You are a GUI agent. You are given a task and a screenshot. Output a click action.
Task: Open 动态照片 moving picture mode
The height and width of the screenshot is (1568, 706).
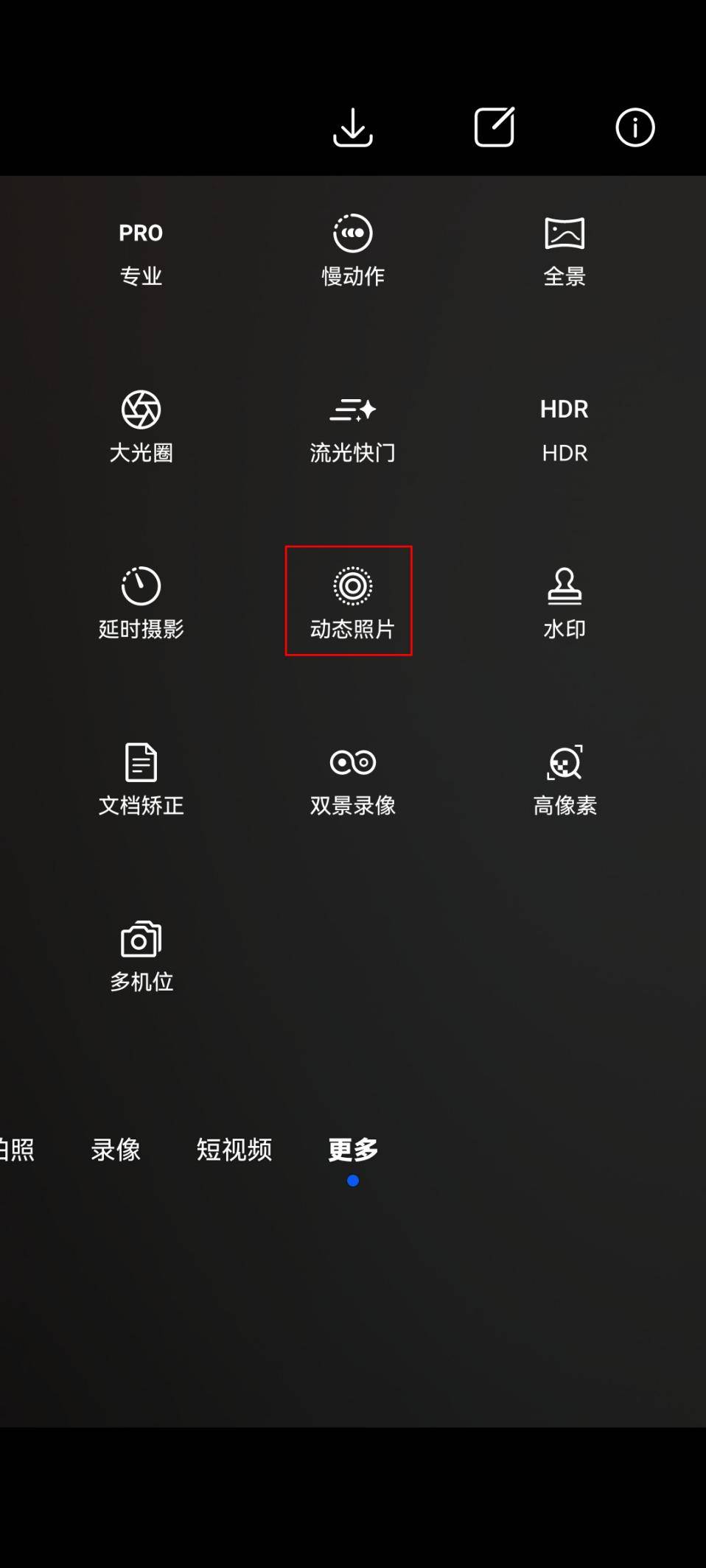click(x=352, y=602)
